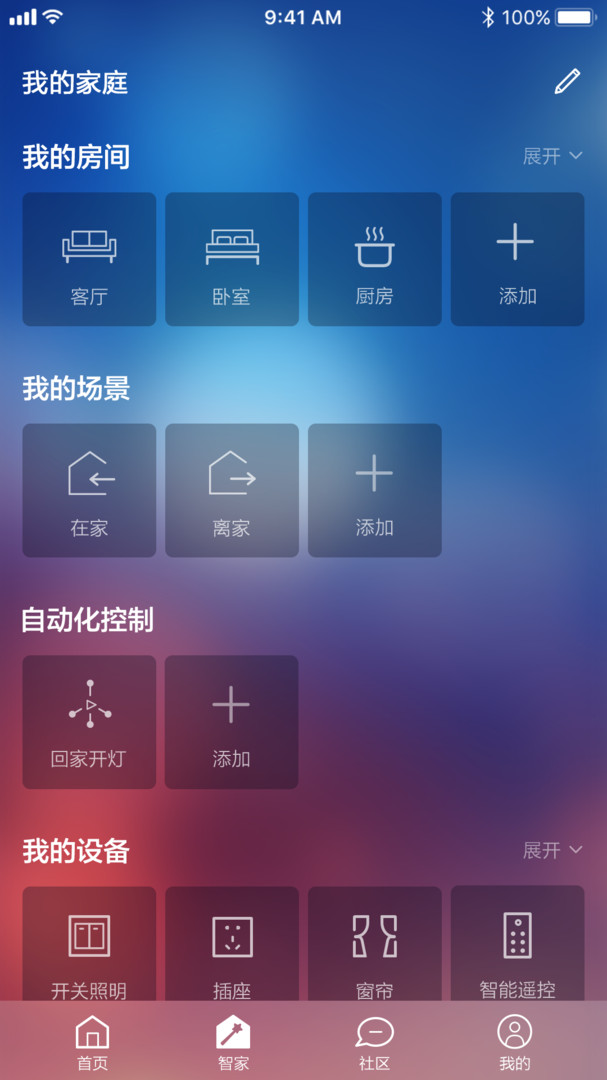The width and height of the screenshot is (607, 1080).
Task: Expand the 我的设备 section
Action: coord(552,850)
